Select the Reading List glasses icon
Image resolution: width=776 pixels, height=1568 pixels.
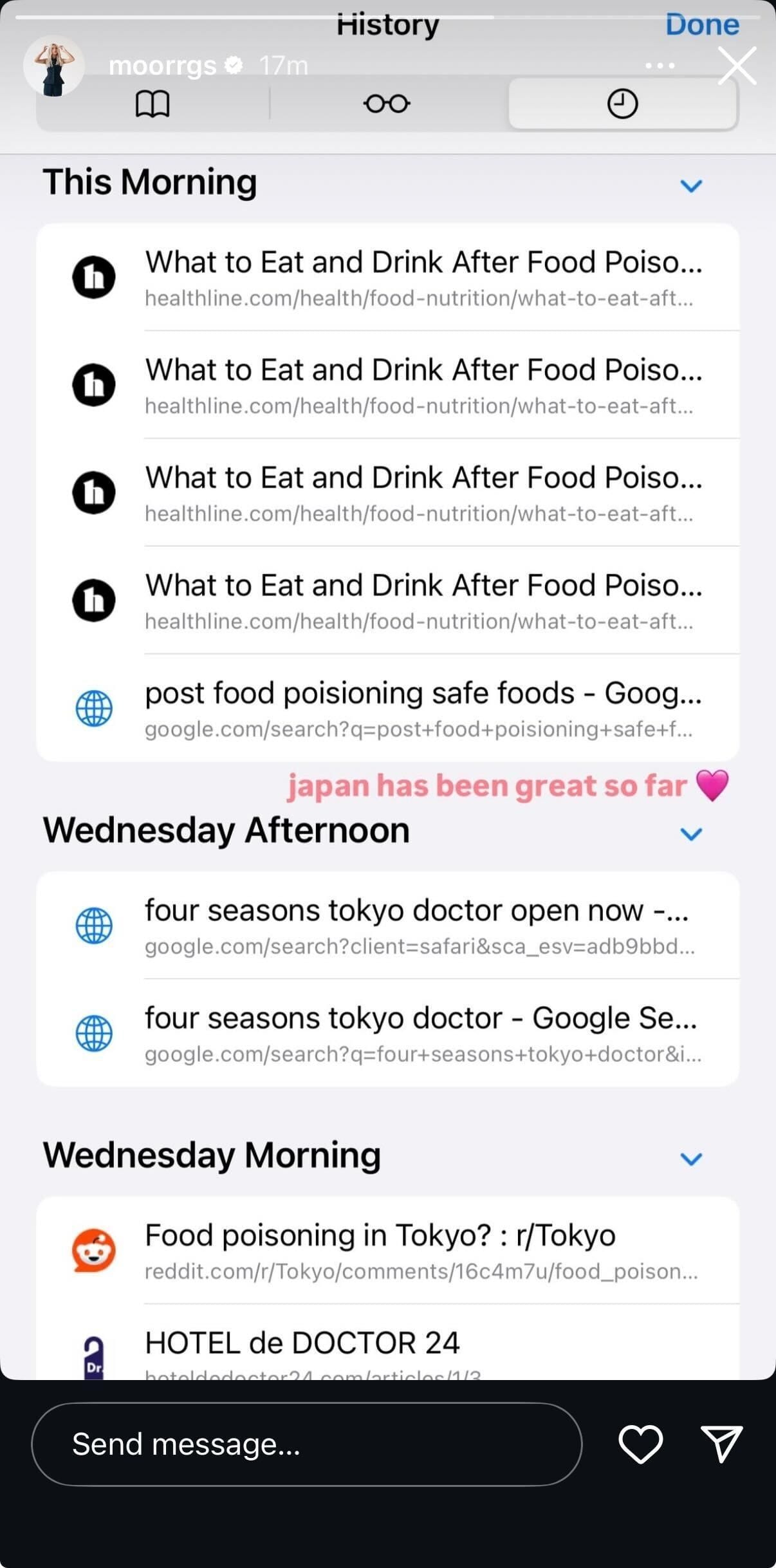pyautogui.click(x=387, y=103)
